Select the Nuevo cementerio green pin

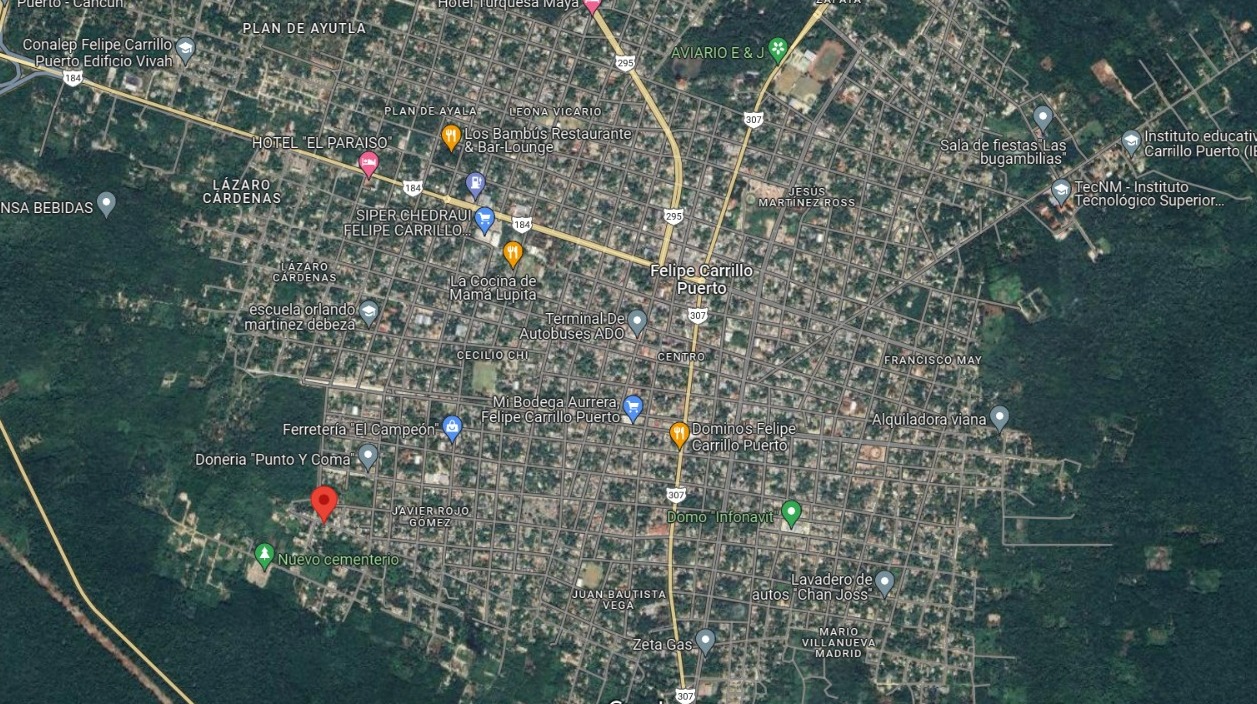pyautogui.click(x=264, y=554)
